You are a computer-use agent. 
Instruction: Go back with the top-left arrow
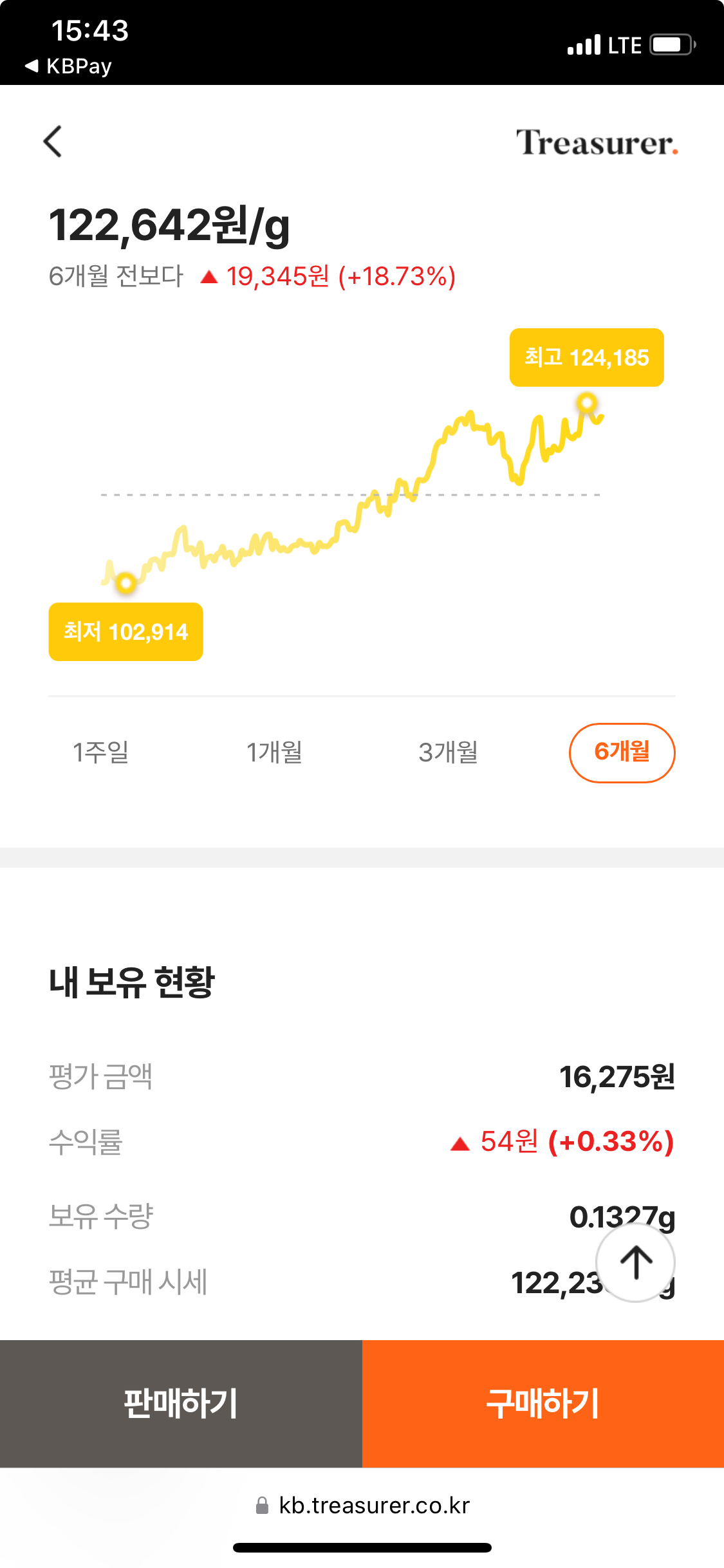pos(53,142)
